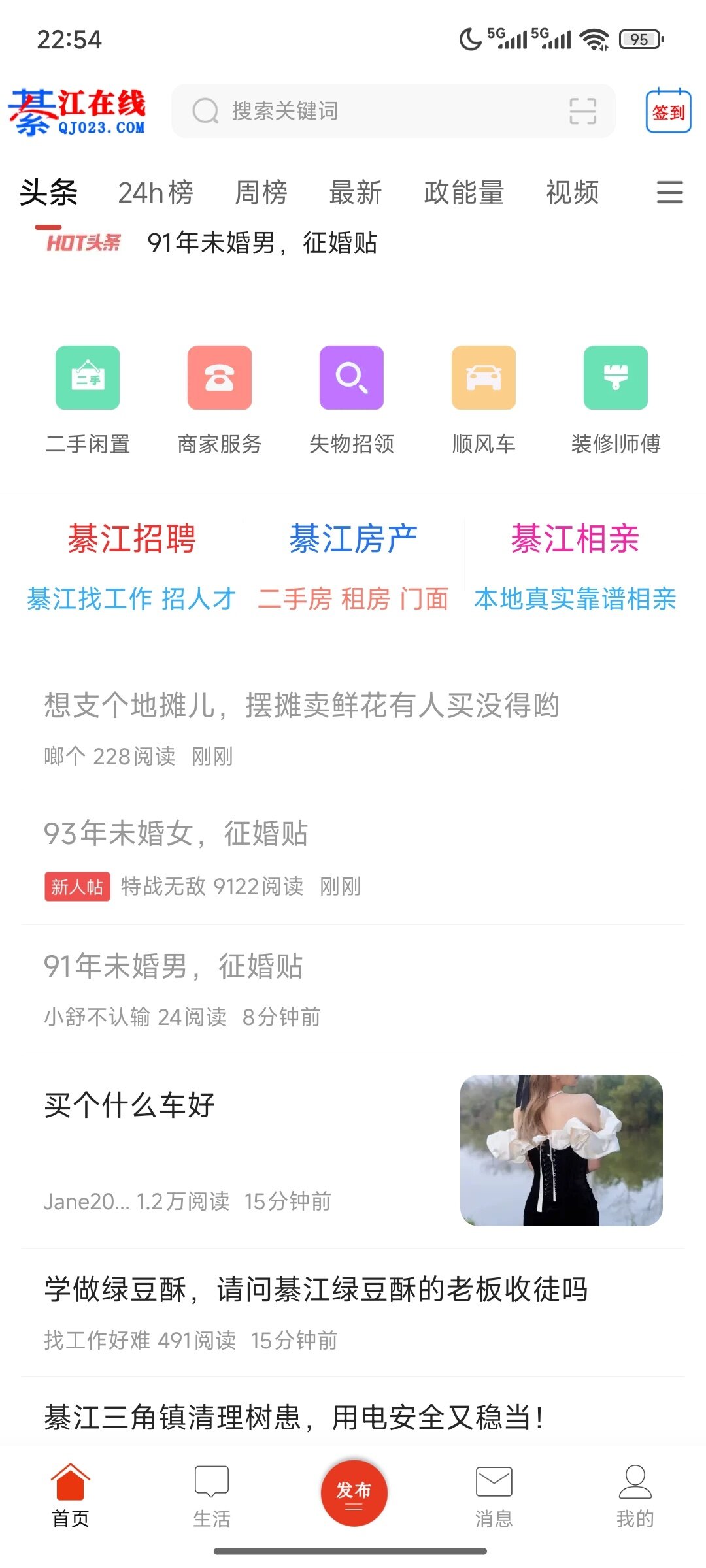Open the post about 摆摊卖鲜花
Image resolution: width=706 pixels, height=1568 pixels.
click(301, 706)
